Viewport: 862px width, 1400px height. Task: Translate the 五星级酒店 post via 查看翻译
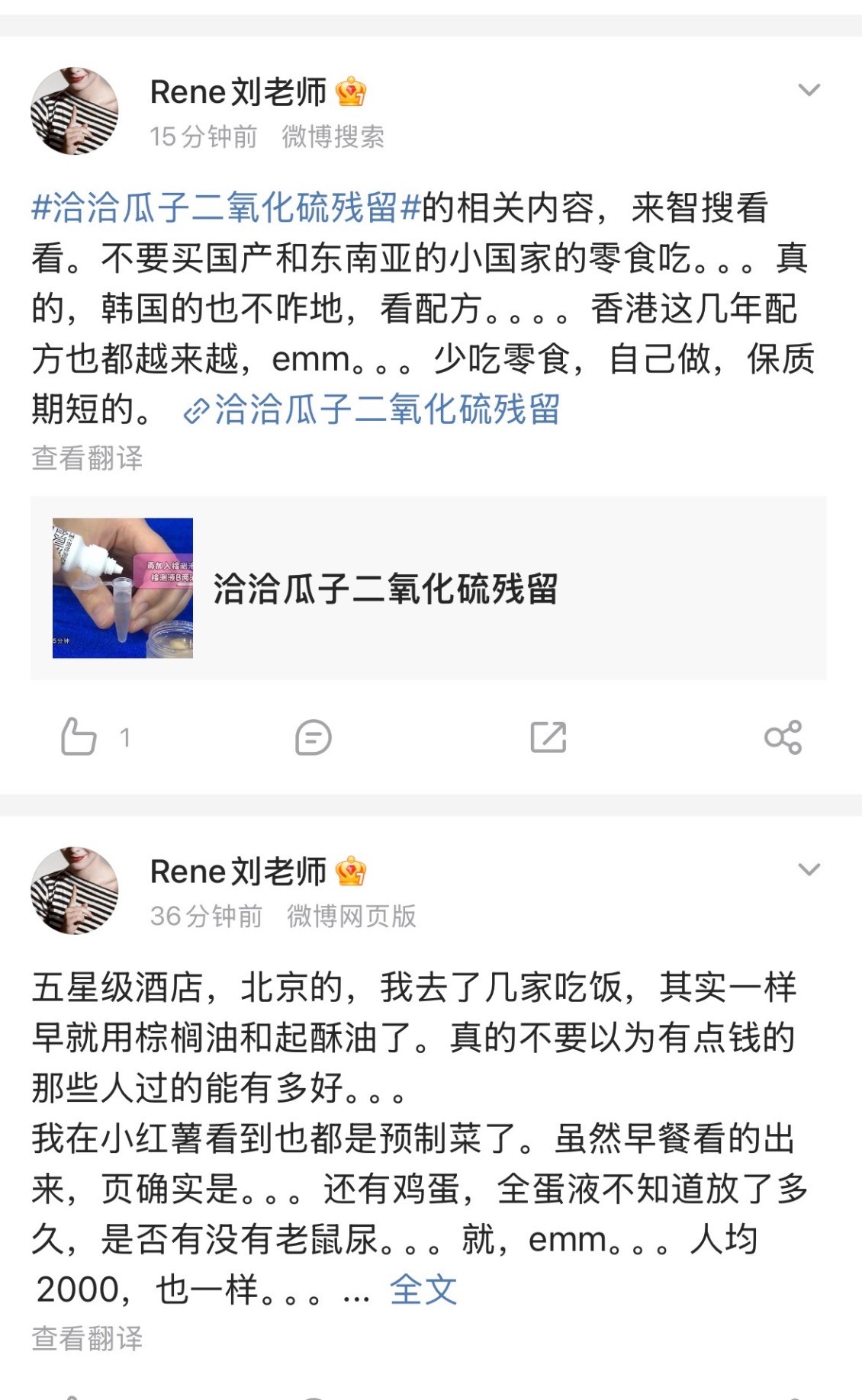point(87,1338)
